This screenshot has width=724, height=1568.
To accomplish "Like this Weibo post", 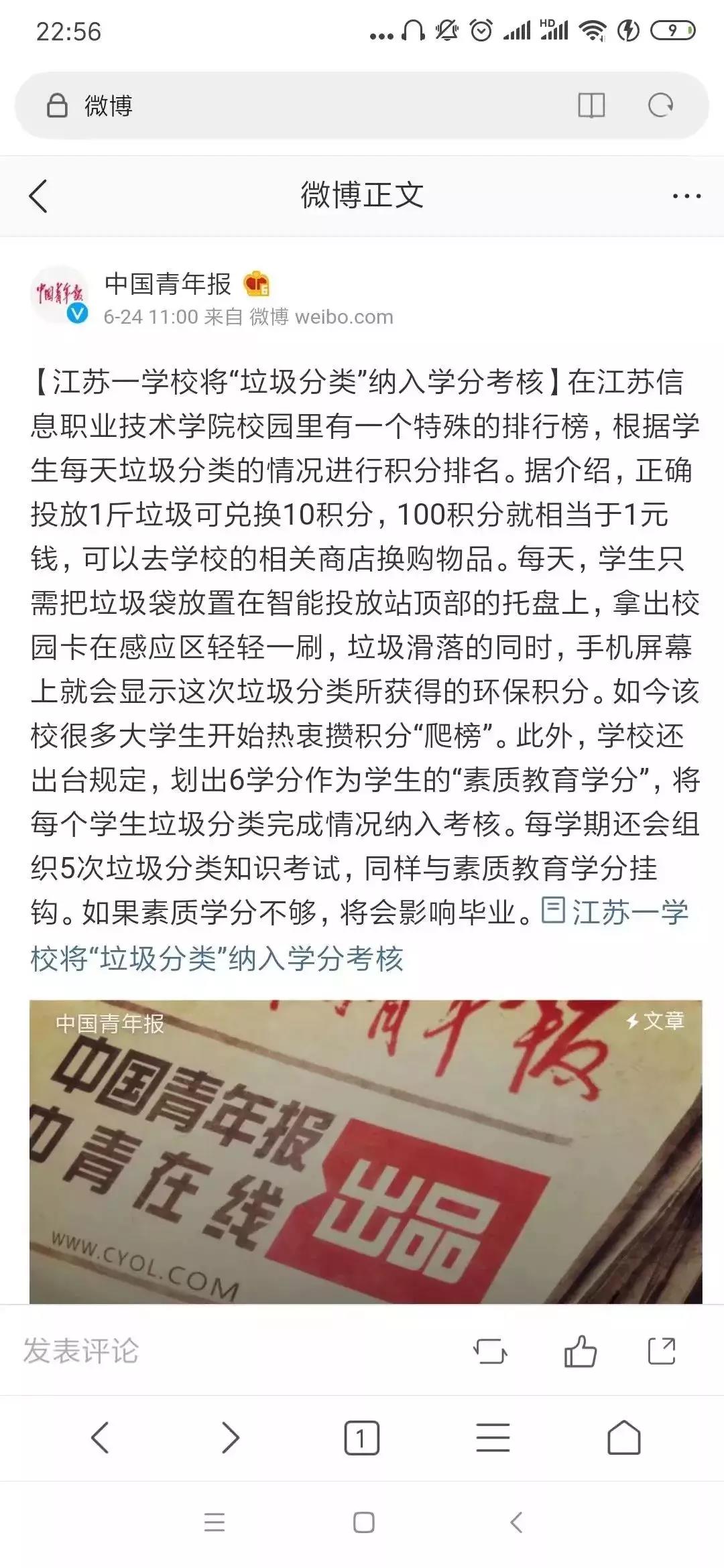I will click(580, 1350).
